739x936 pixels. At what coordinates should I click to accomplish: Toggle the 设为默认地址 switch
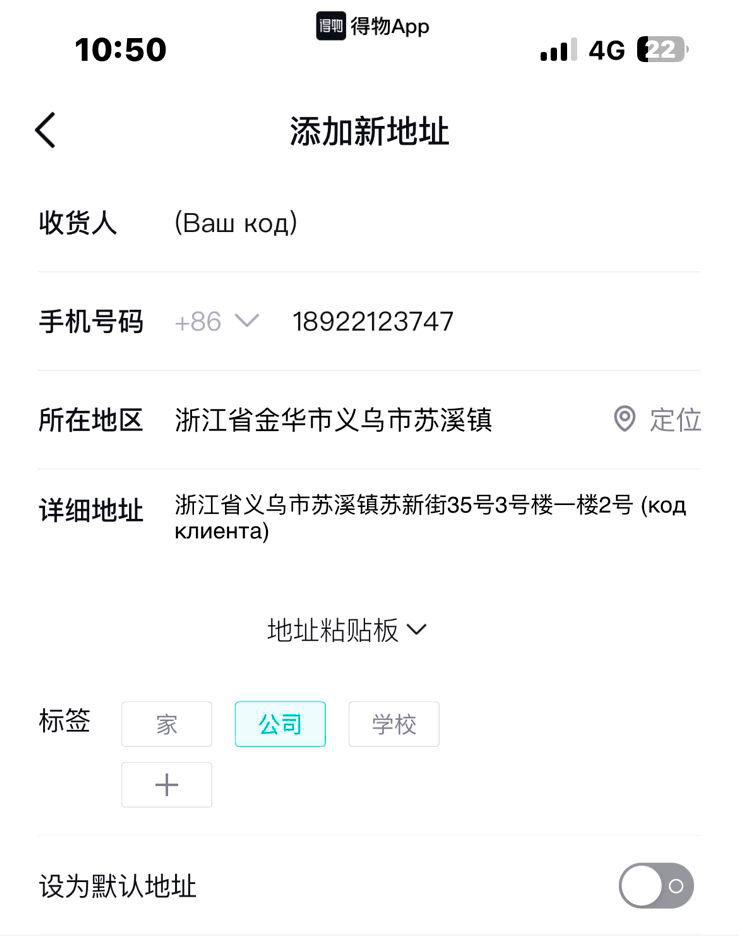point(656,885)
